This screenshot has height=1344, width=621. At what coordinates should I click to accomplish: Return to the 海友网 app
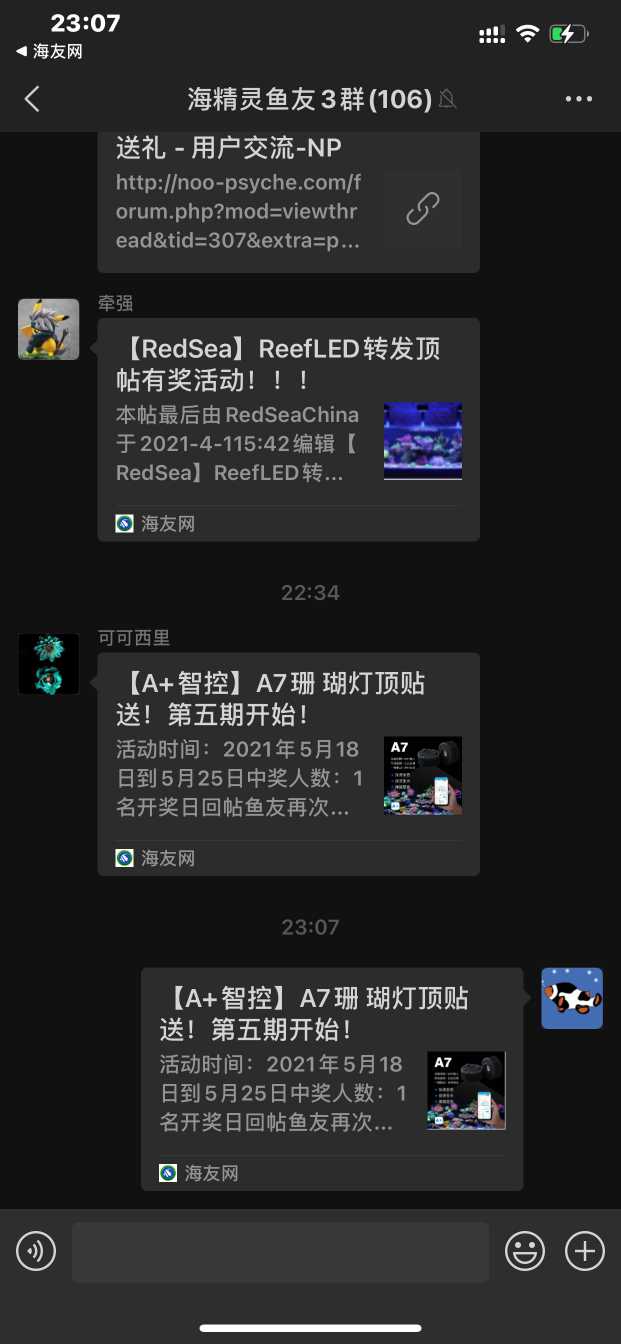click(x=49, y=51)
